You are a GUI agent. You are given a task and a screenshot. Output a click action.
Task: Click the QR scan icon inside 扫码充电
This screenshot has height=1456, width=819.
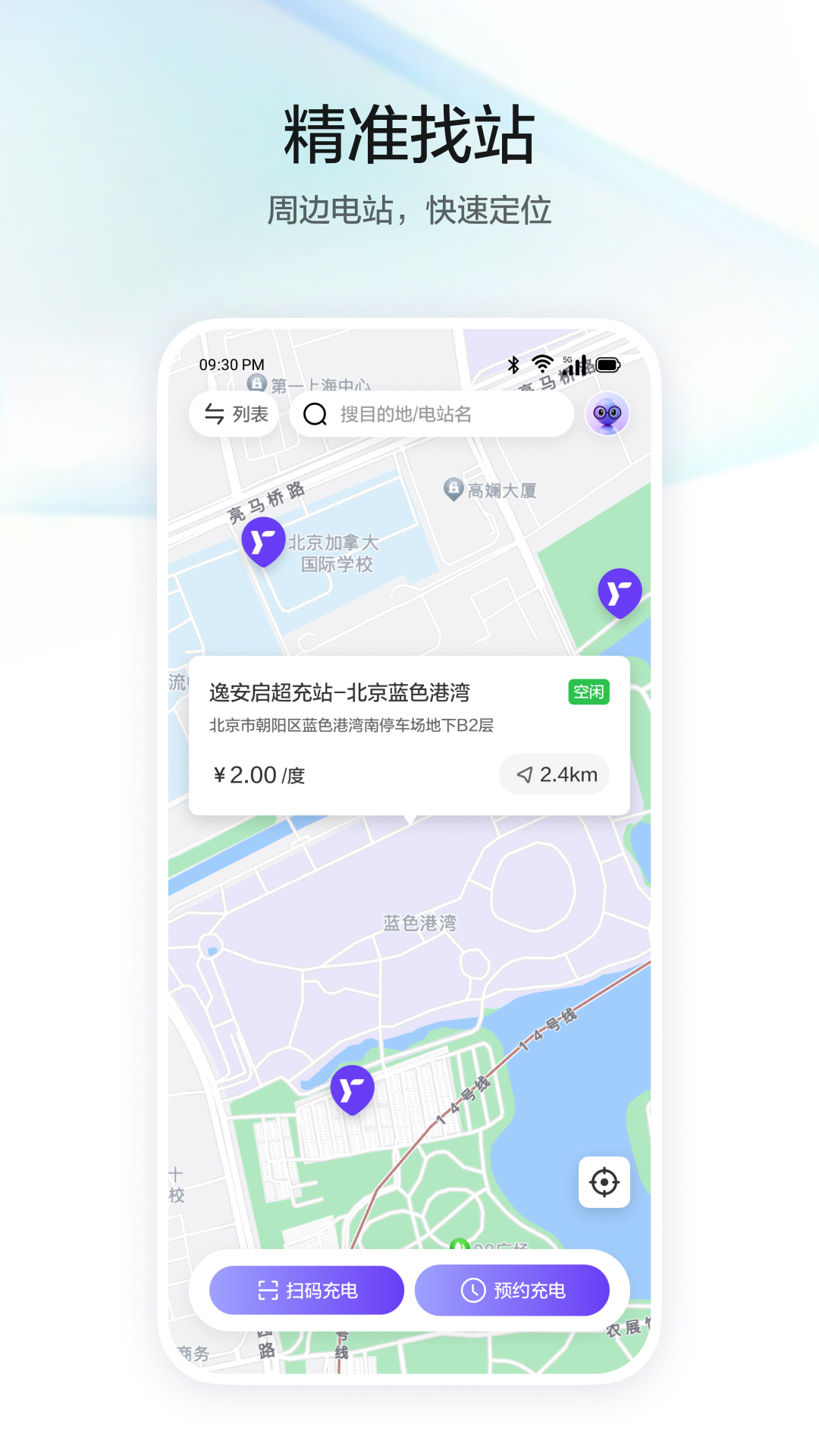pyautogui.click(x=267, y=1289)
